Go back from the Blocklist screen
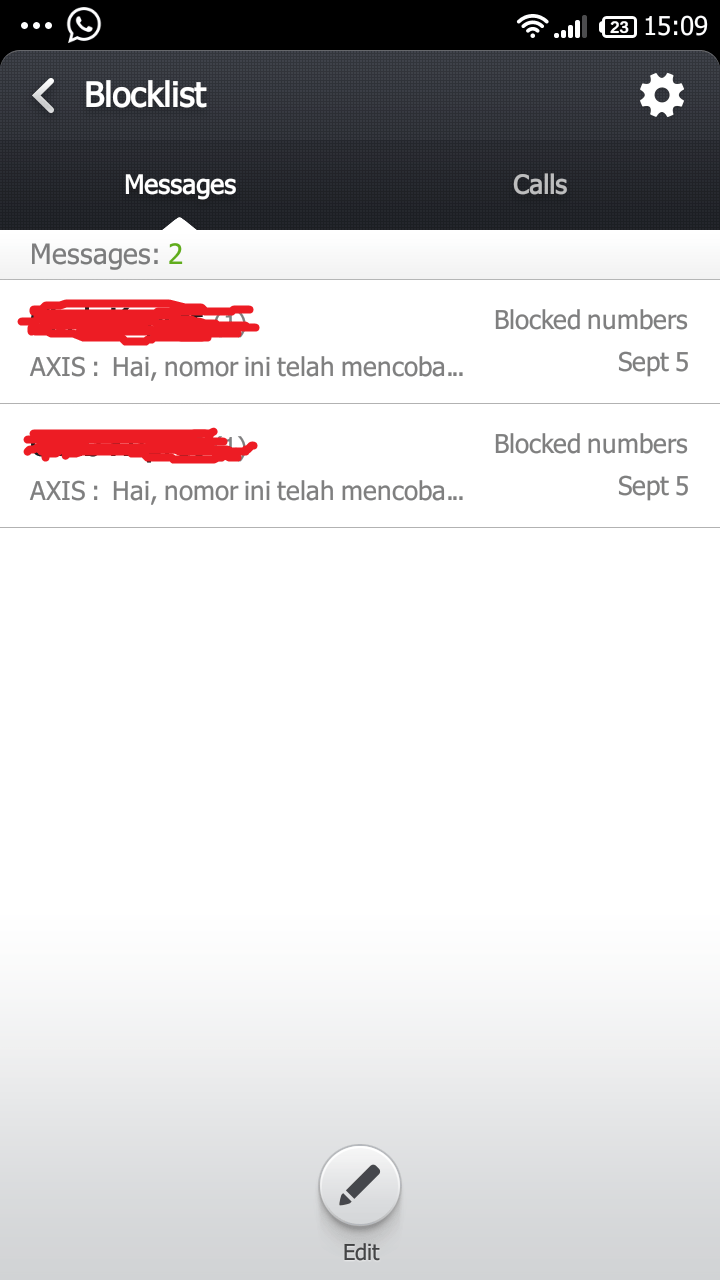Image resolution: width=720 pixels, height=1280 pixels. pos(44,96)
